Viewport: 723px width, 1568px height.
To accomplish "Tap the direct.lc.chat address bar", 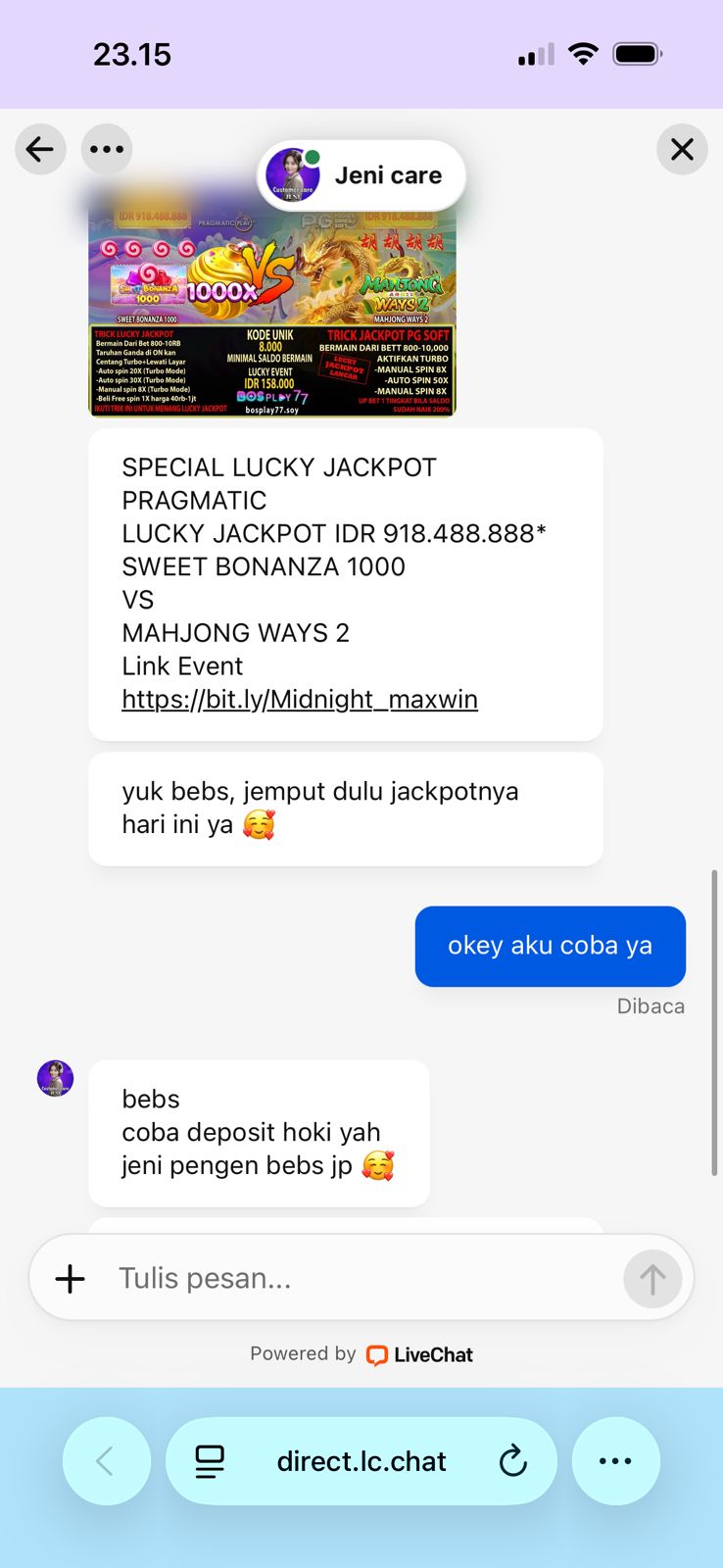I will [x=361, y=1462].
